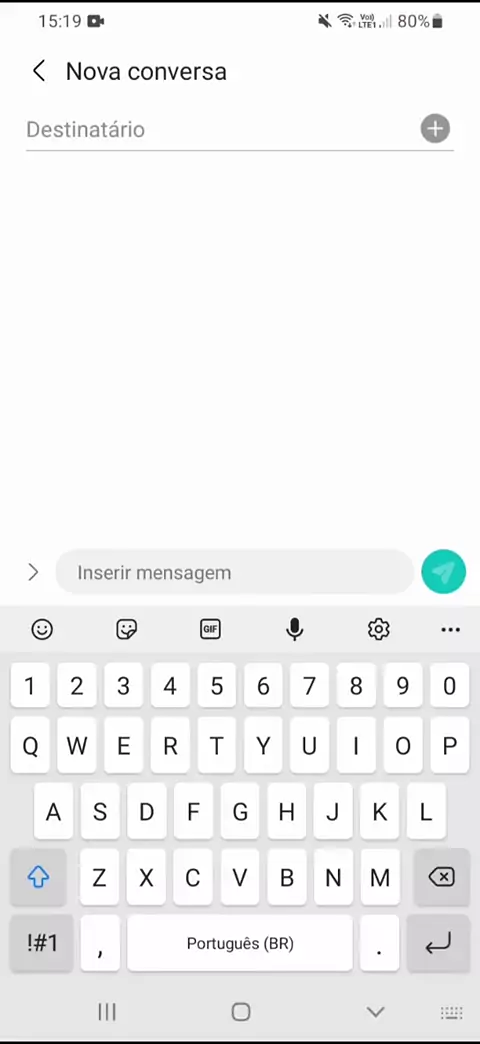The width and height of the screenshot is (480, 1044).
Task: Hide the keyboard with the down arrow
Action: 375,1012
